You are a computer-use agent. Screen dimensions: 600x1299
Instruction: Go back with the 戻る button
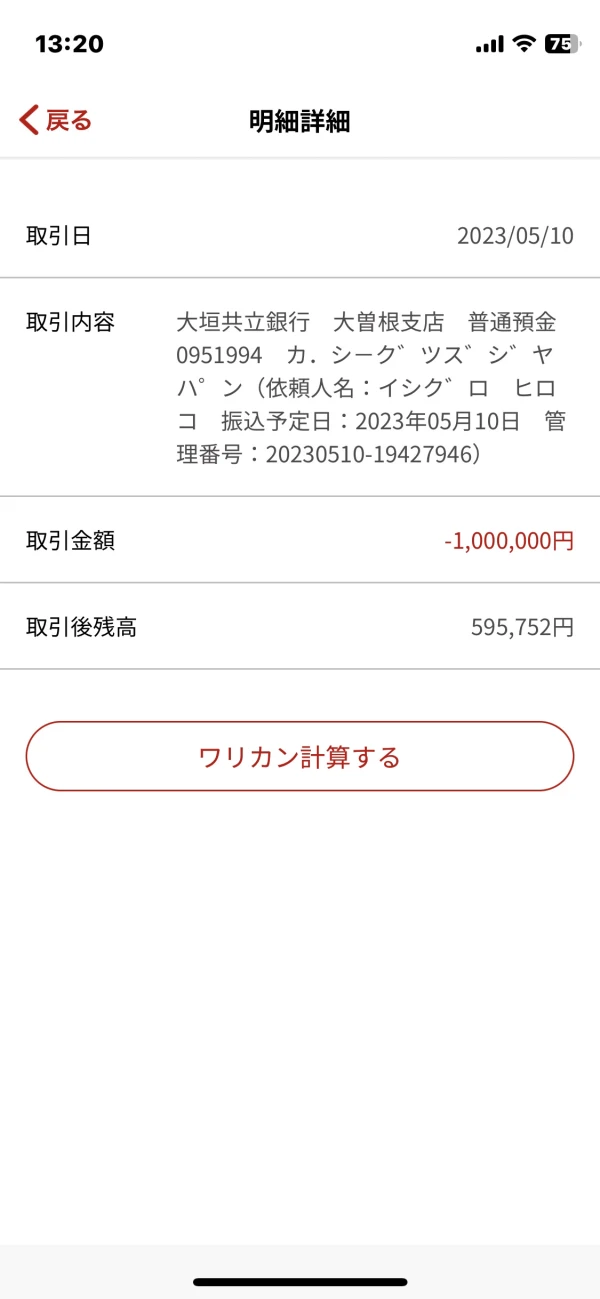pos(56,121)
